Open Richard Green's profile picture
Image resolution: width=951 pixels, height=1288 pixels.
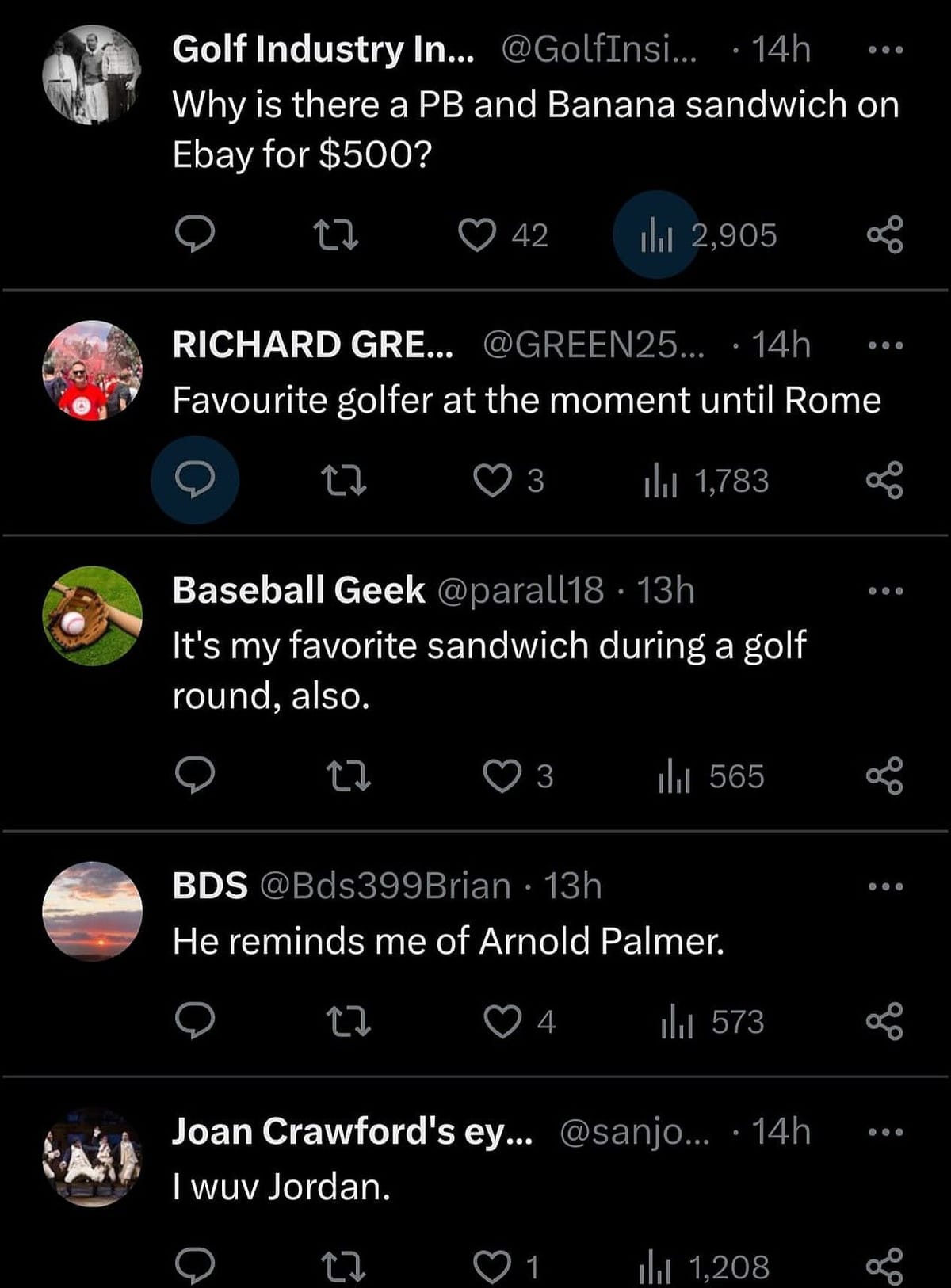pyautogui.click(x=92, y=370)
